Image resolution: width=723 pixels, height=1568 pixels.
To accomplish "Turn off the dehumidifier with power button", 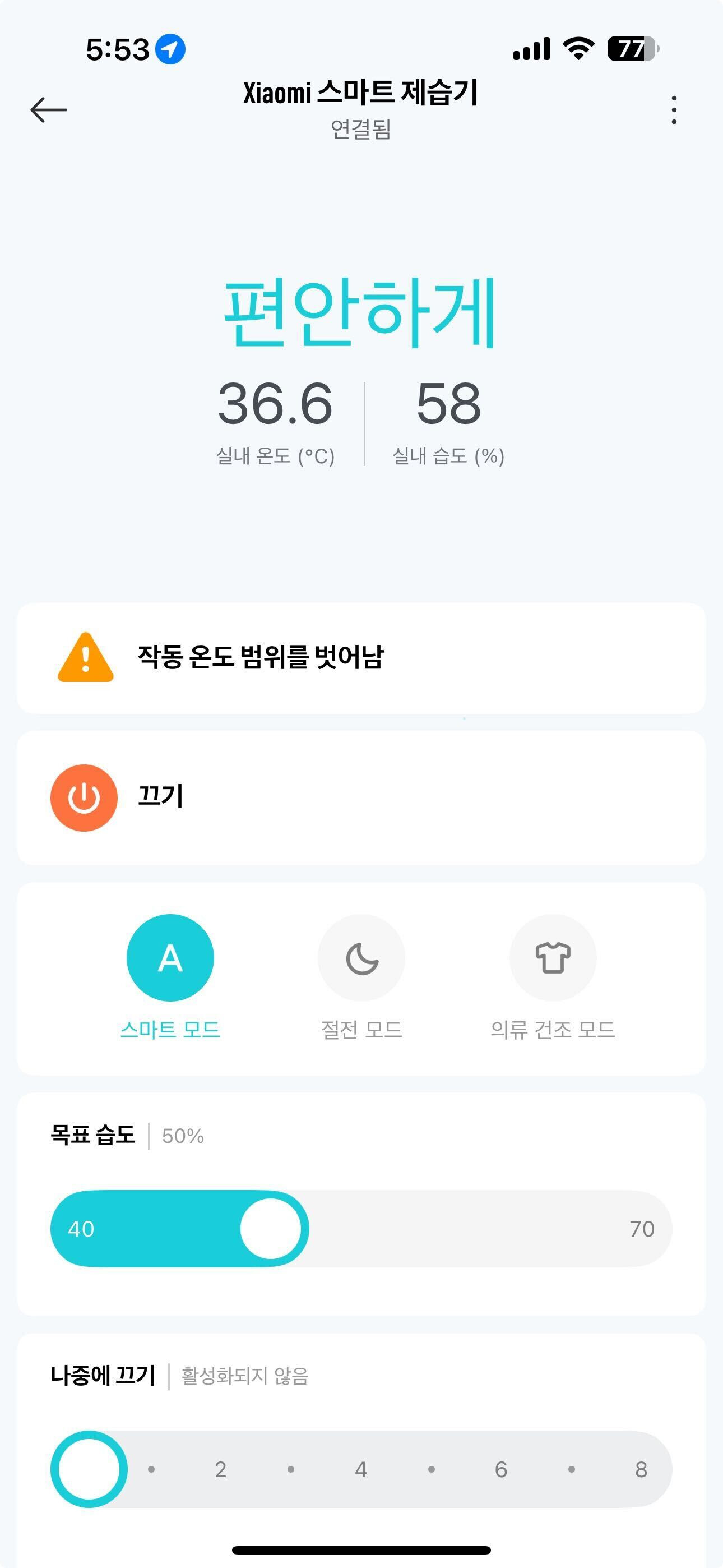I will 84,797.
